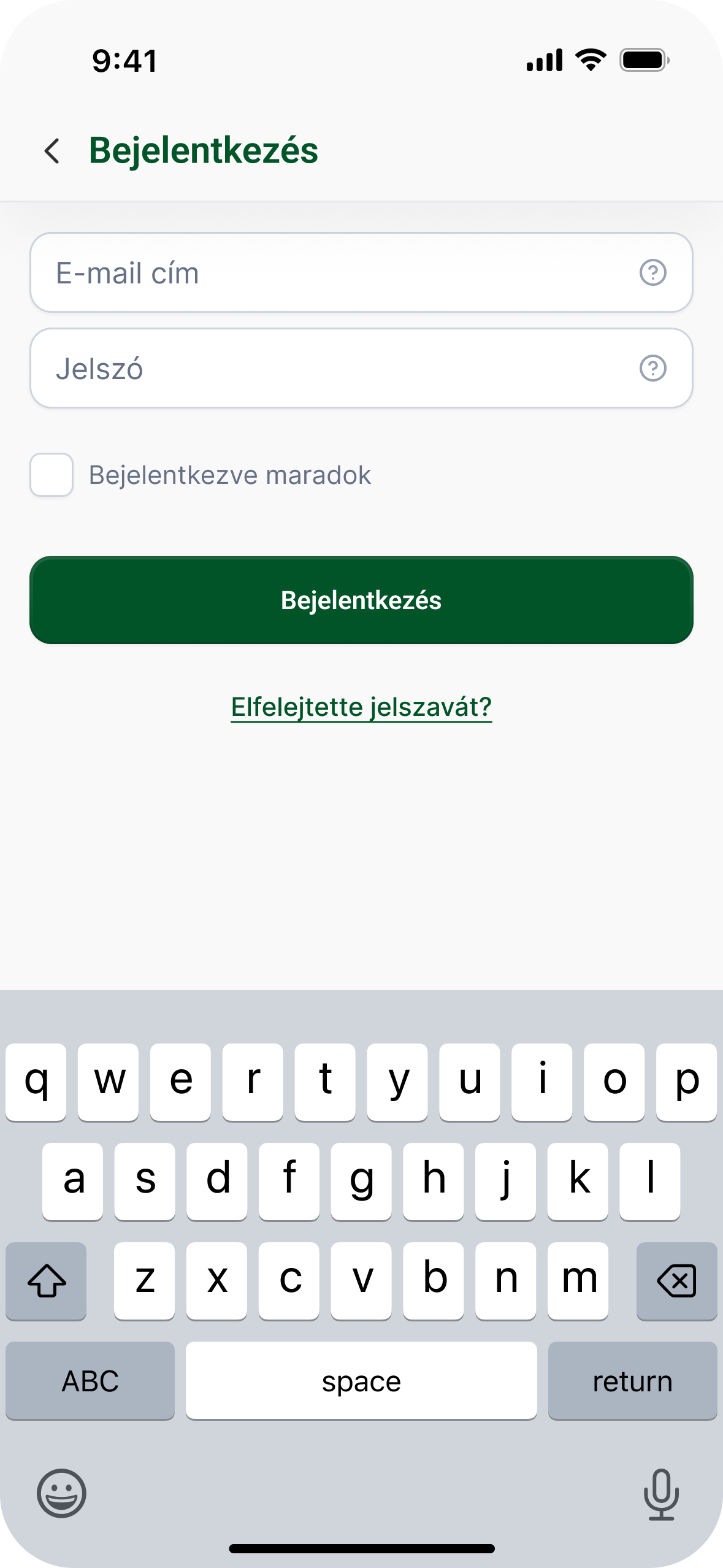Open the Elfelejtette jelszavát? link

(361, 707)
